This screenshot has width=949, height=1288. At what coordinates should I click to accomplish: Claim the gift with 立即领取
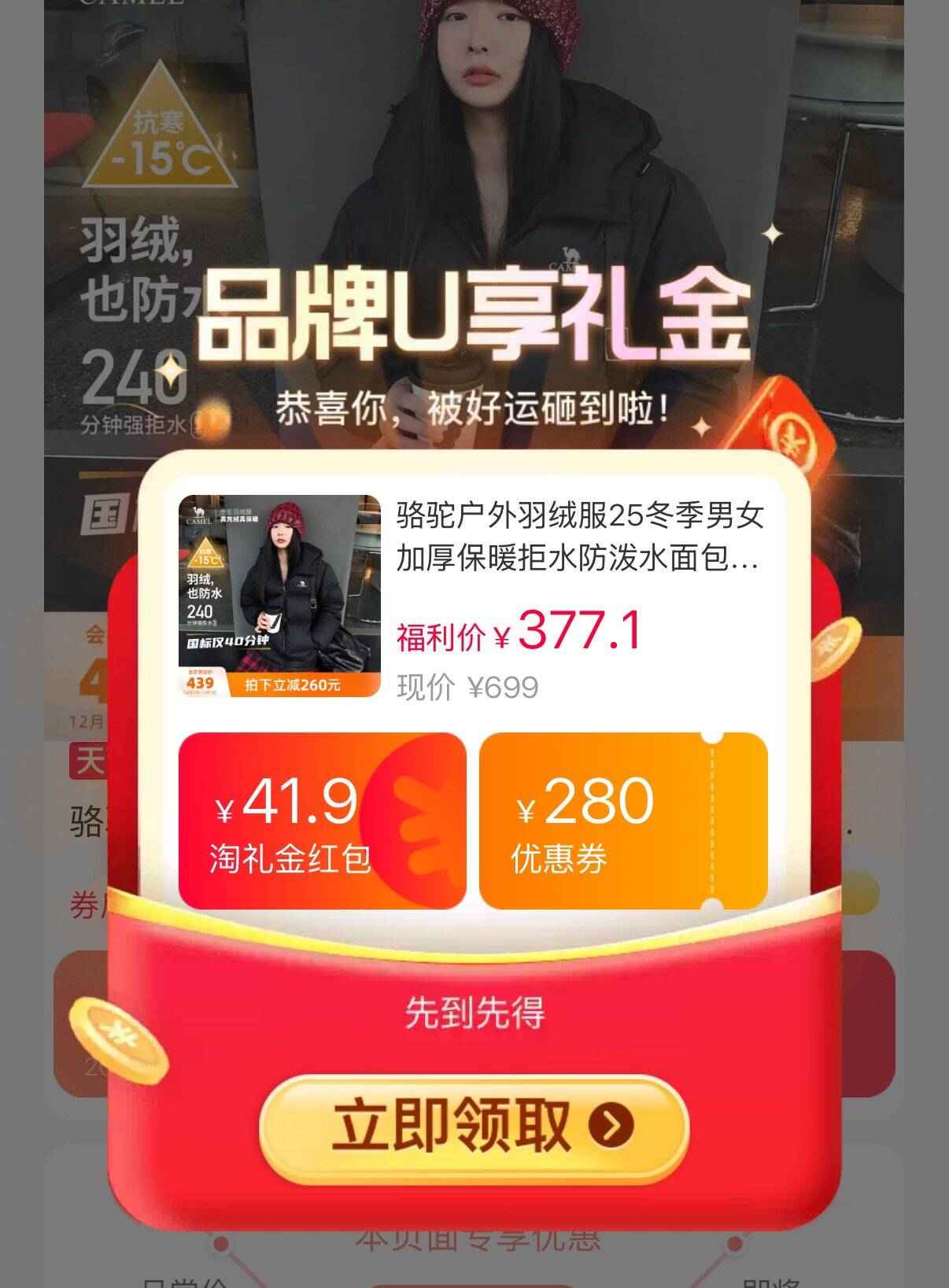click(474, 1127)
